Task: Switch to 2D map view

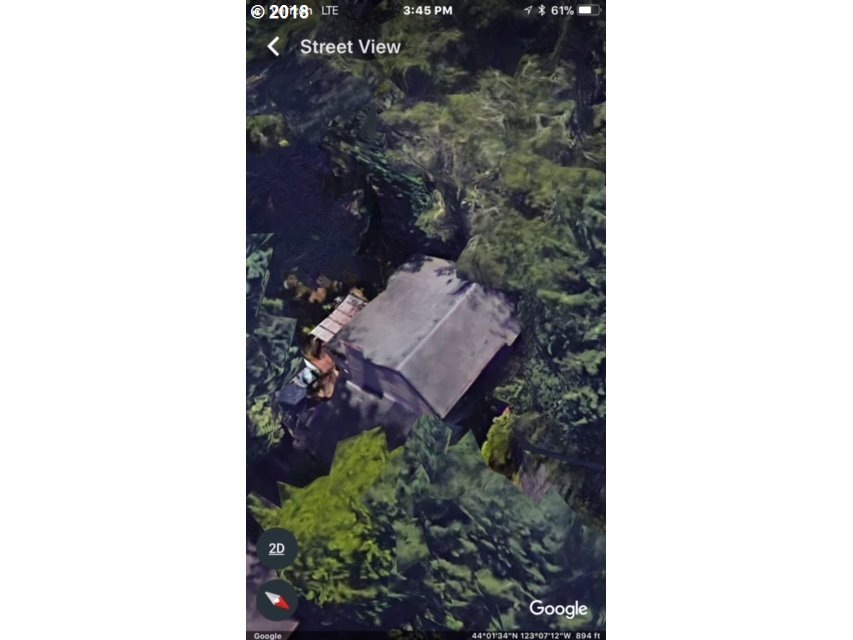Action: click(277, 548)
